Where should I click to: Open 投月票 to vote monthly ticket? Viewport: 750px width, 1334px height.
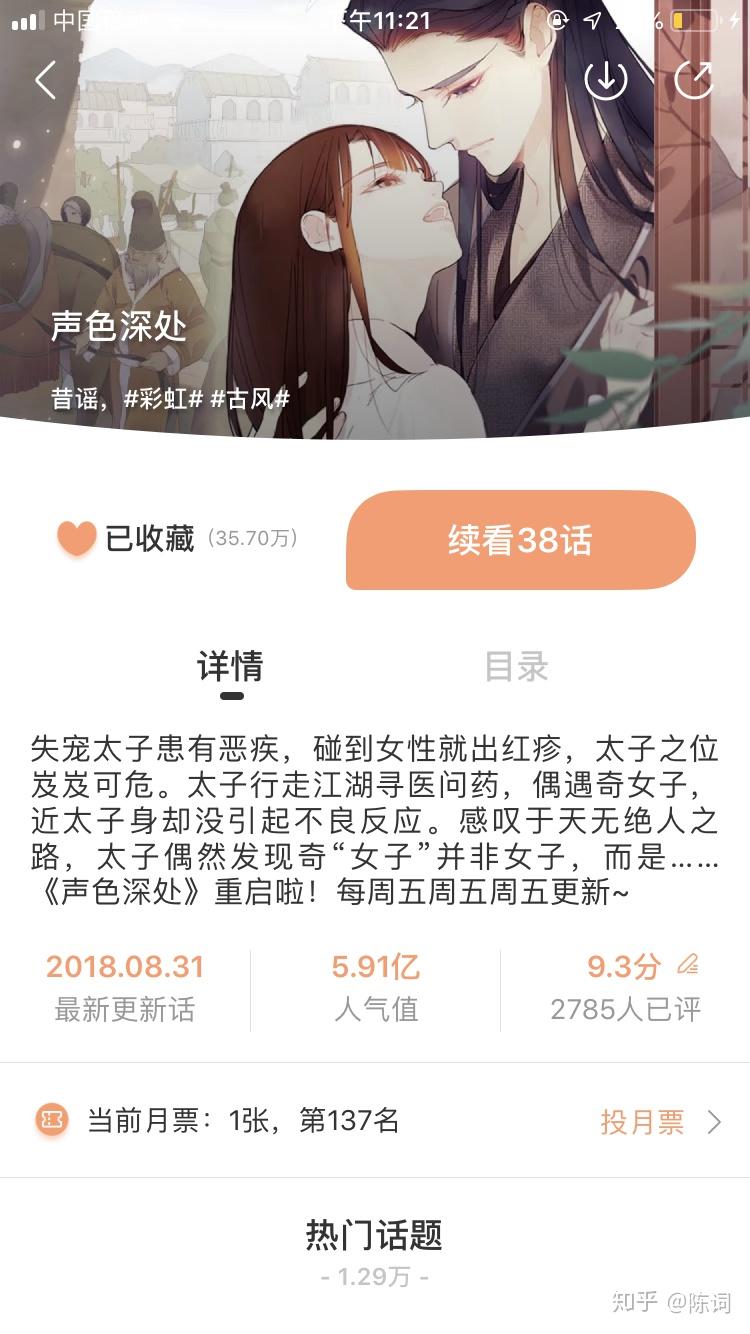point(658,1122)
